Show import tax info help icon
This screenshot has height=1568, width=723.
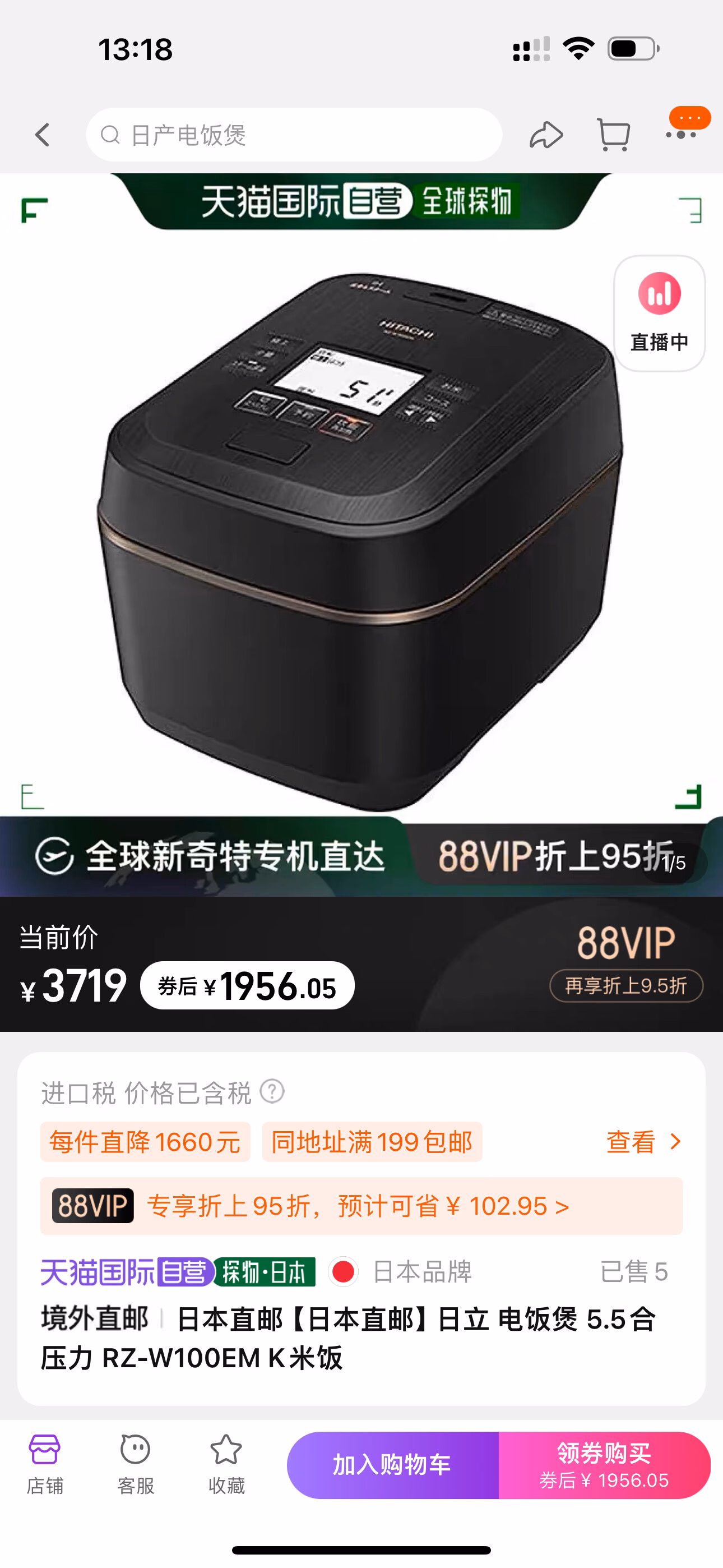tap(272, 1091)
